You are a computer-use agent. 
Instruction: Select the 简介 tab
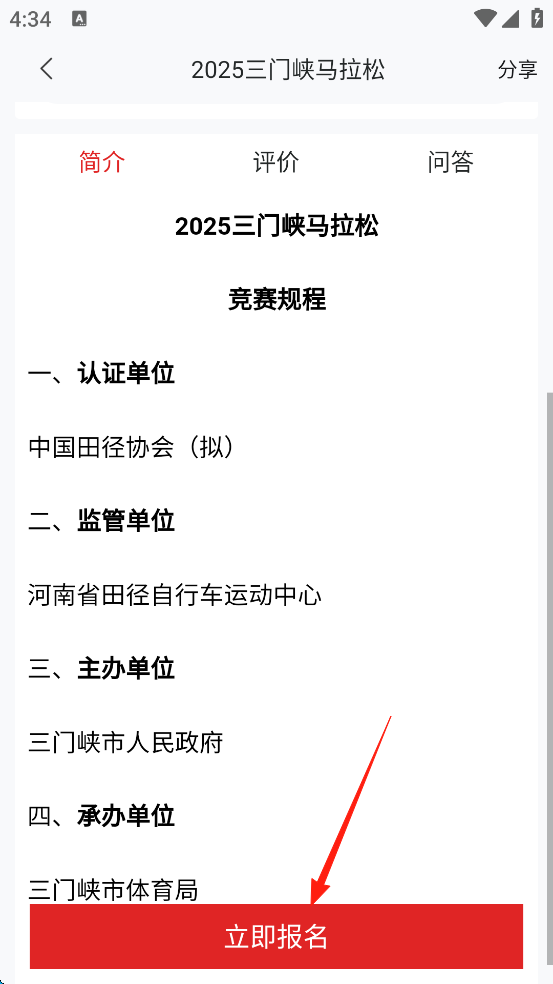point(102,162)
